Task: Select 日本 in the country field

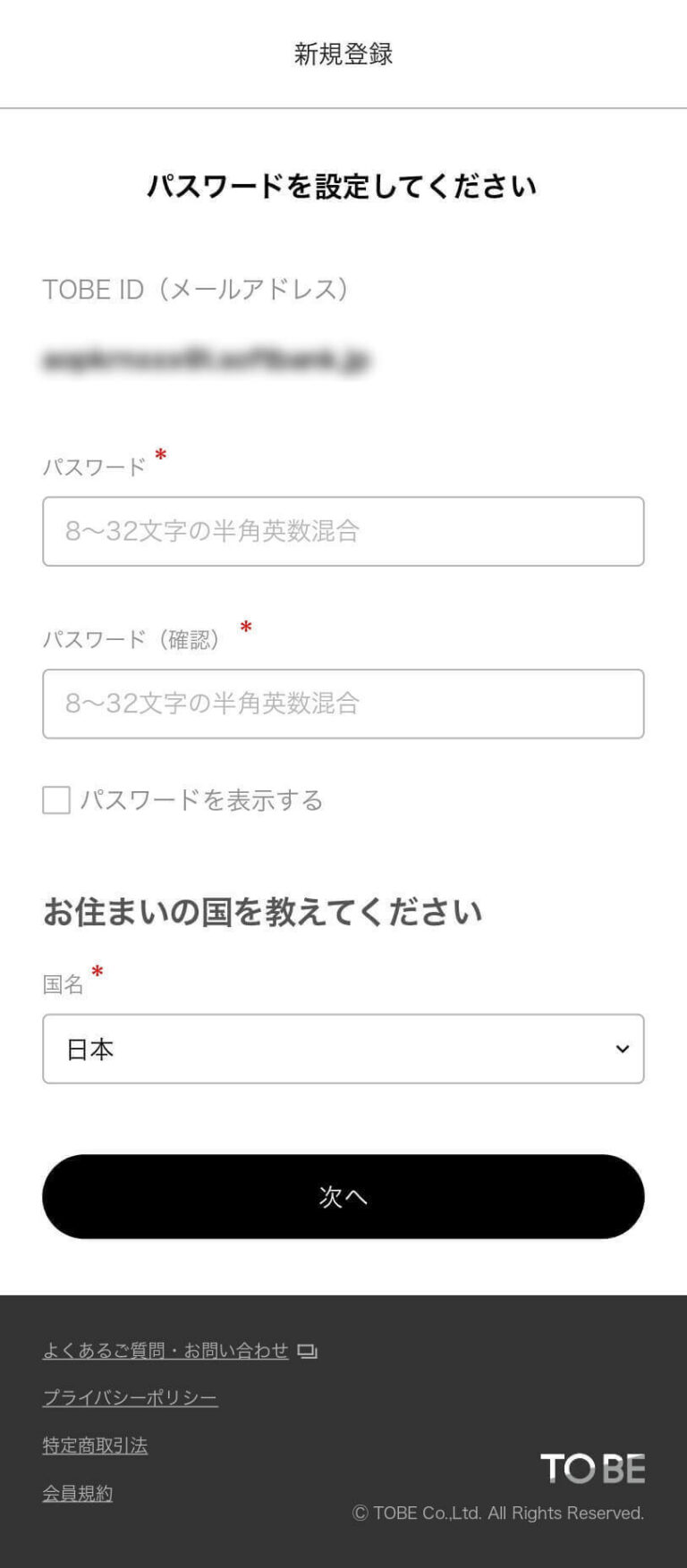Action: 343,1050
